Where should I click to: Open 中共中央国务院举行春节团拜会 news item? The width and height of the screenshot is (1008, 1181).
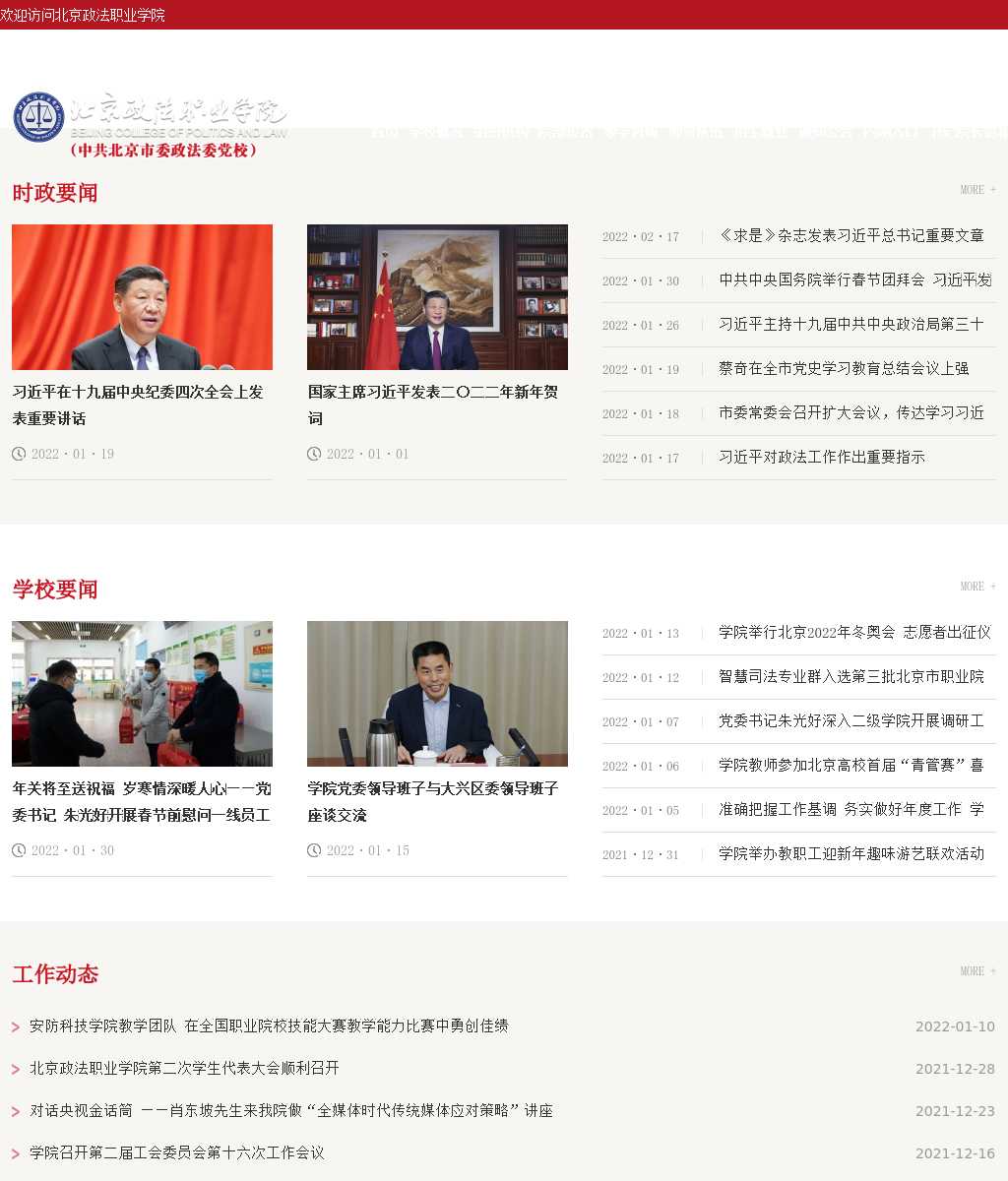tap(854, 280)
